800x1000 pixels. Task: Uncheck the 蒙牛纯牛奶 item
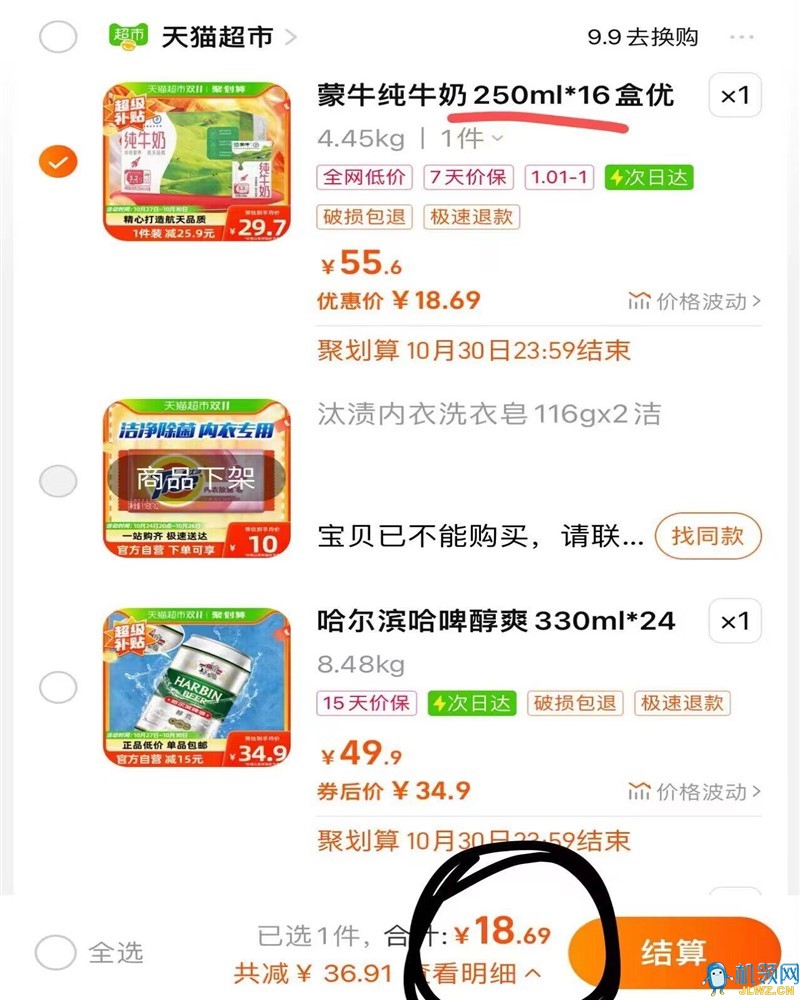(x=58, y=162)
